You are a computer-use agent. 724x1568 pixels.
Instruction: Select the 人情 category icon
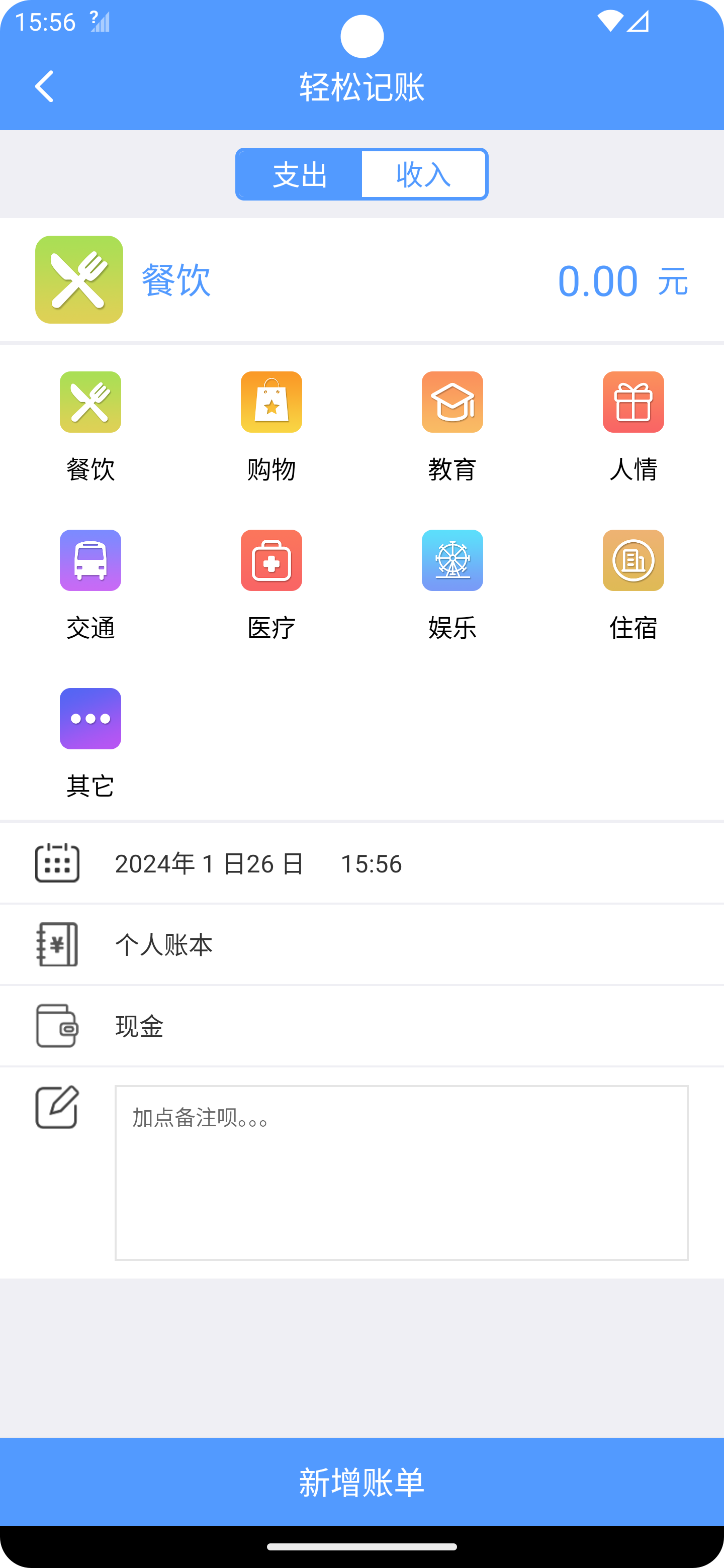pyautogui.click(x=632, y=402)
